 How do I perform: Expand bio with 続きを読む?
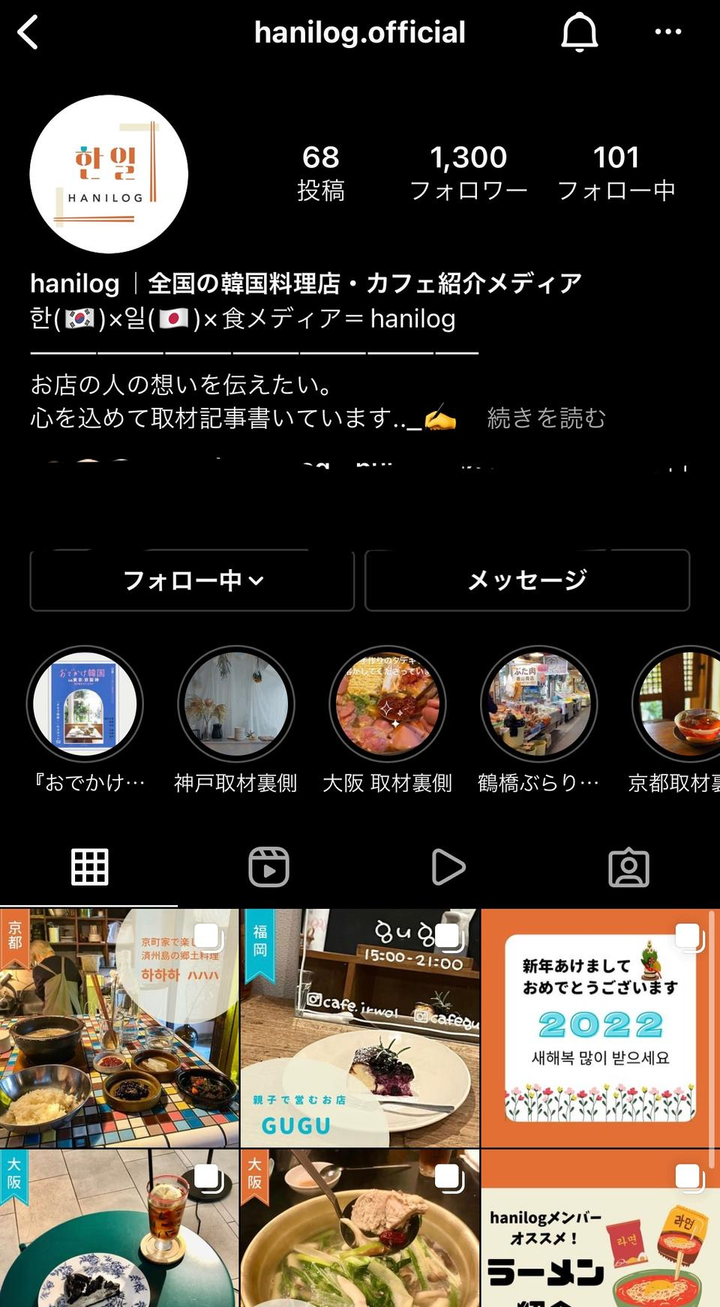point(546,418)
